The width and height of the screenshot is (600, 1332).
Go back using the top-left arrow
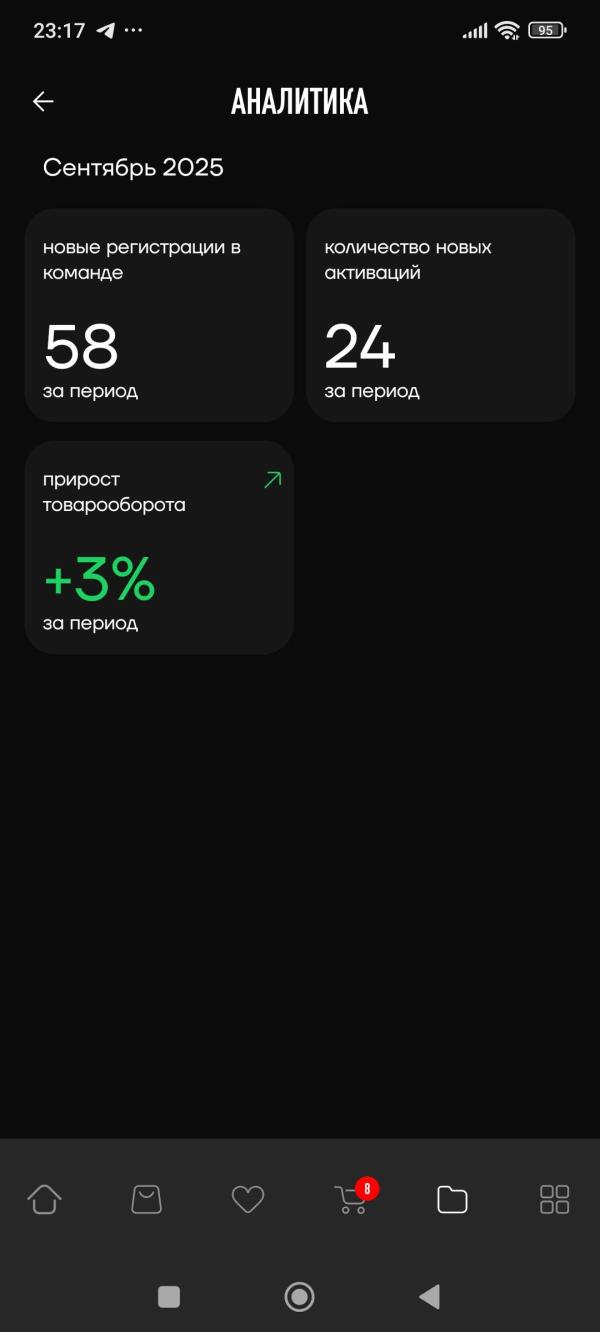pos(43,101)
